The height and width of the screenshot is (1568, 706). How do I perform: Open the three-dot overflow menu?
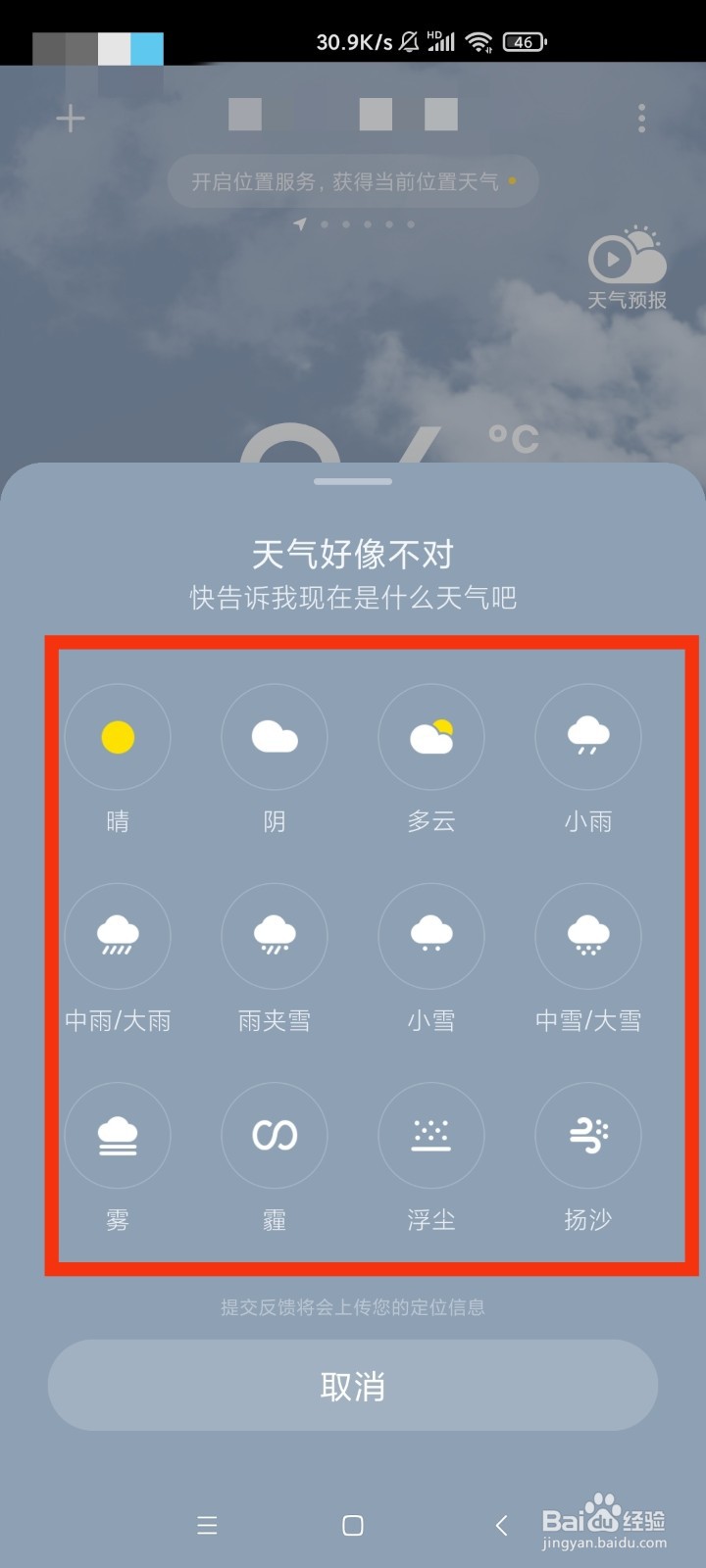tap(641, 118)
